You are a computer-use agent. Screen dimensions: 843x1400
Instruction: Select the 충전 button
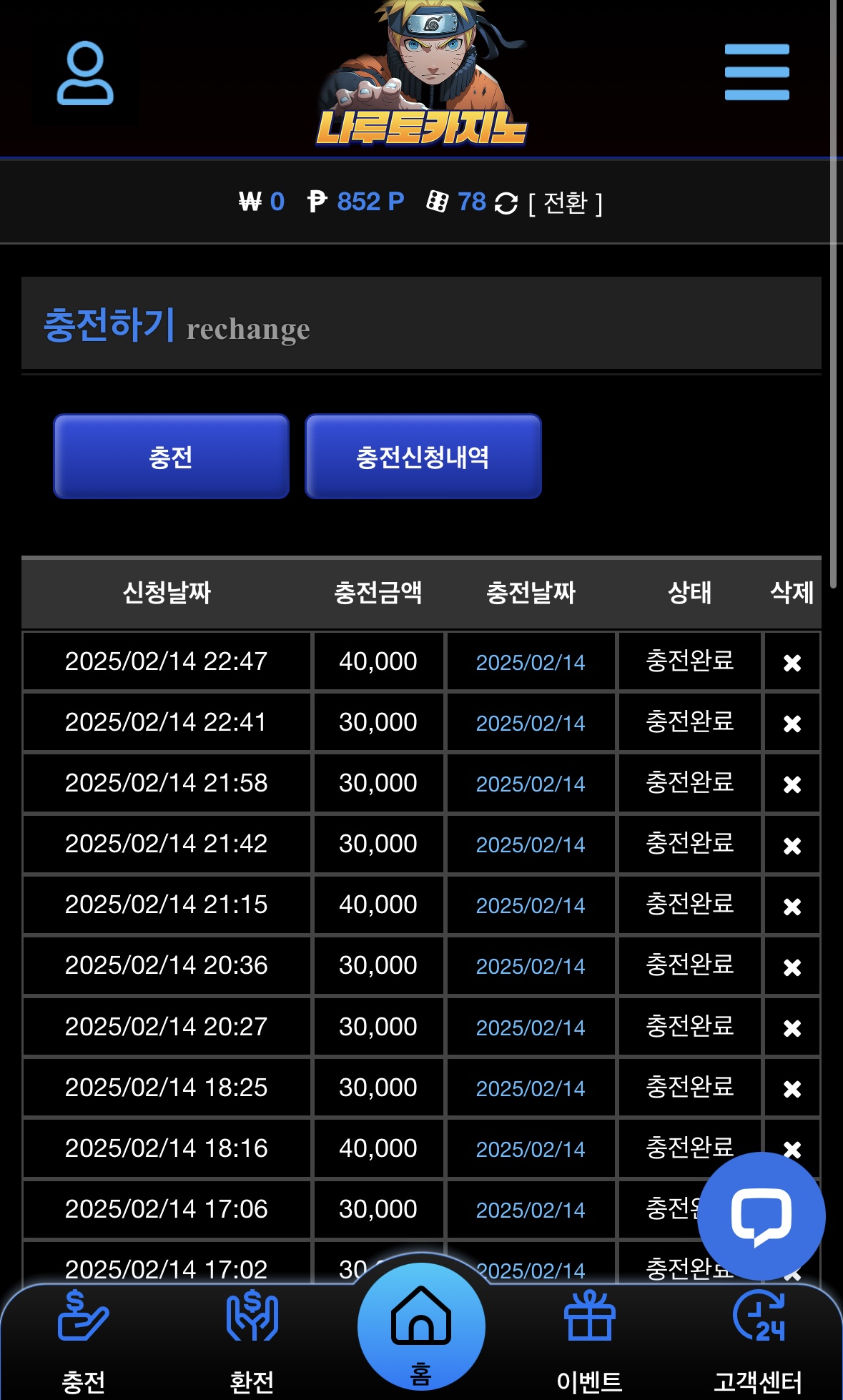click(171, 456)
